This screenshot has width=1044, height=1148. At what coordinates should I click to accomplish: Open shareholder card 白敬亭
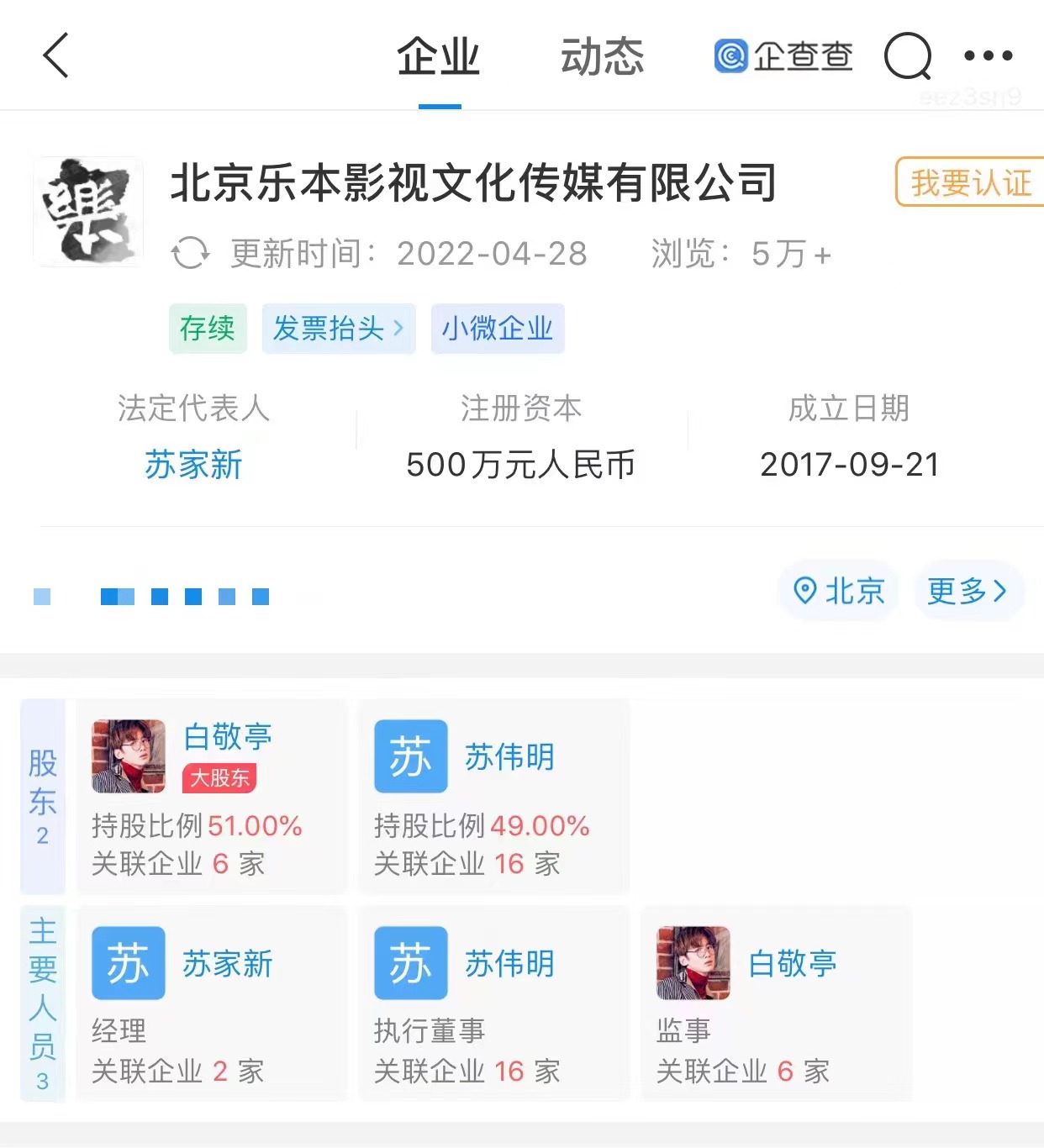coord(210,796)
